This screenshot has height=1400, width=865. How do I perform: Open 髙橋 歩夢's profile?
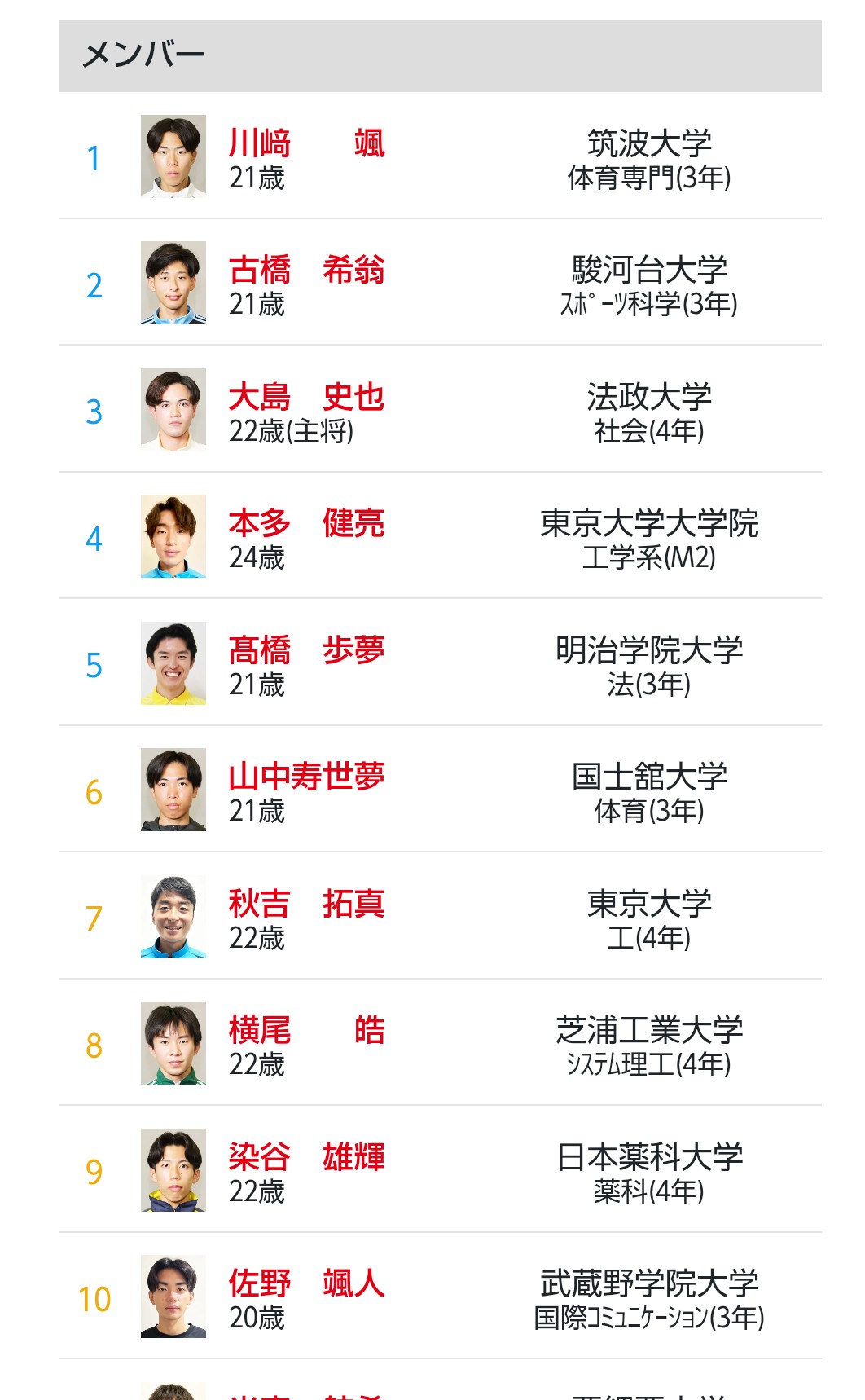(306, 650)
